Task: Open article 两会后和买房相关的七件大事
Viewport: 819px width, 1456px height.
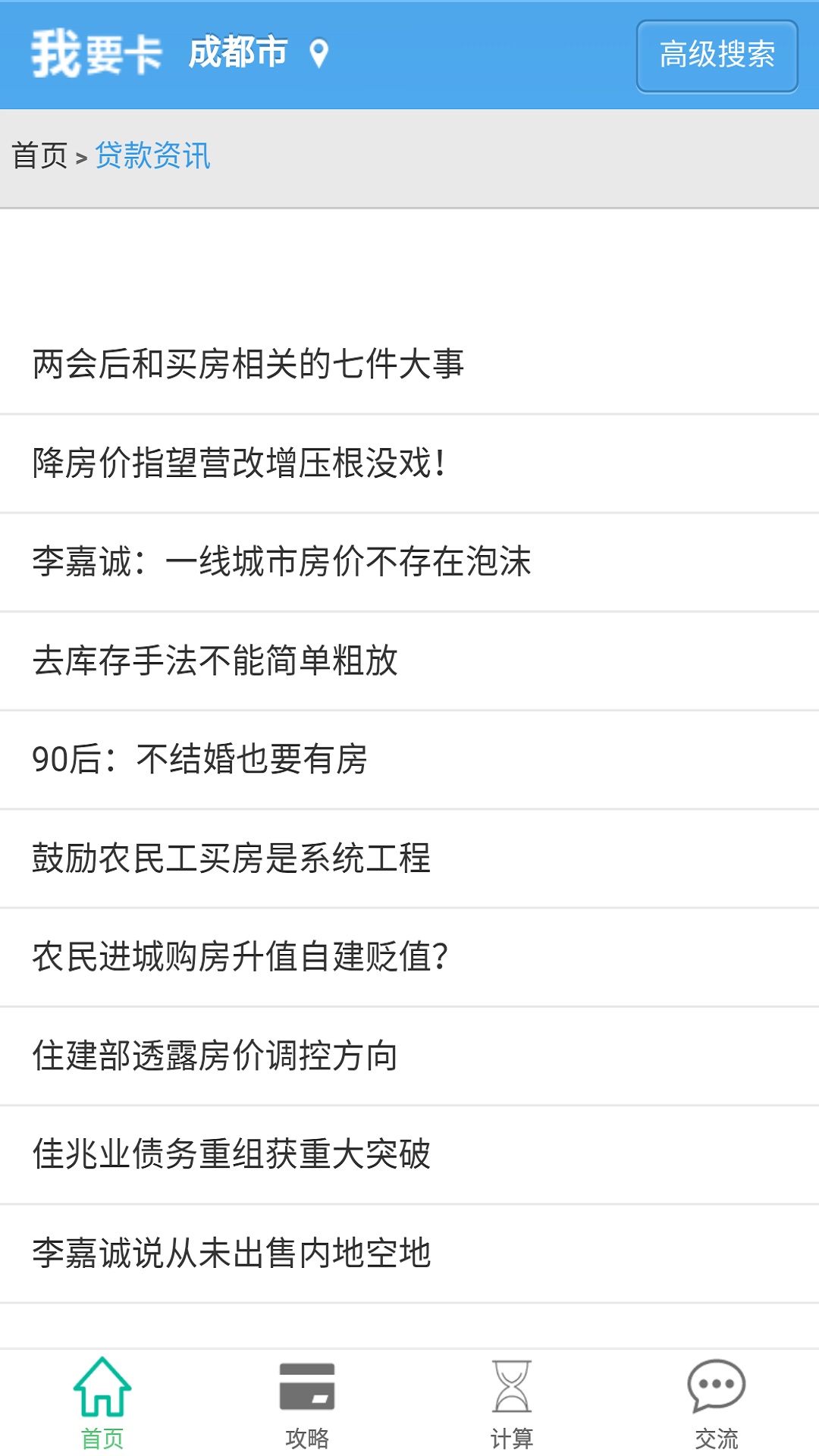Action: click(x=248, y=364)
